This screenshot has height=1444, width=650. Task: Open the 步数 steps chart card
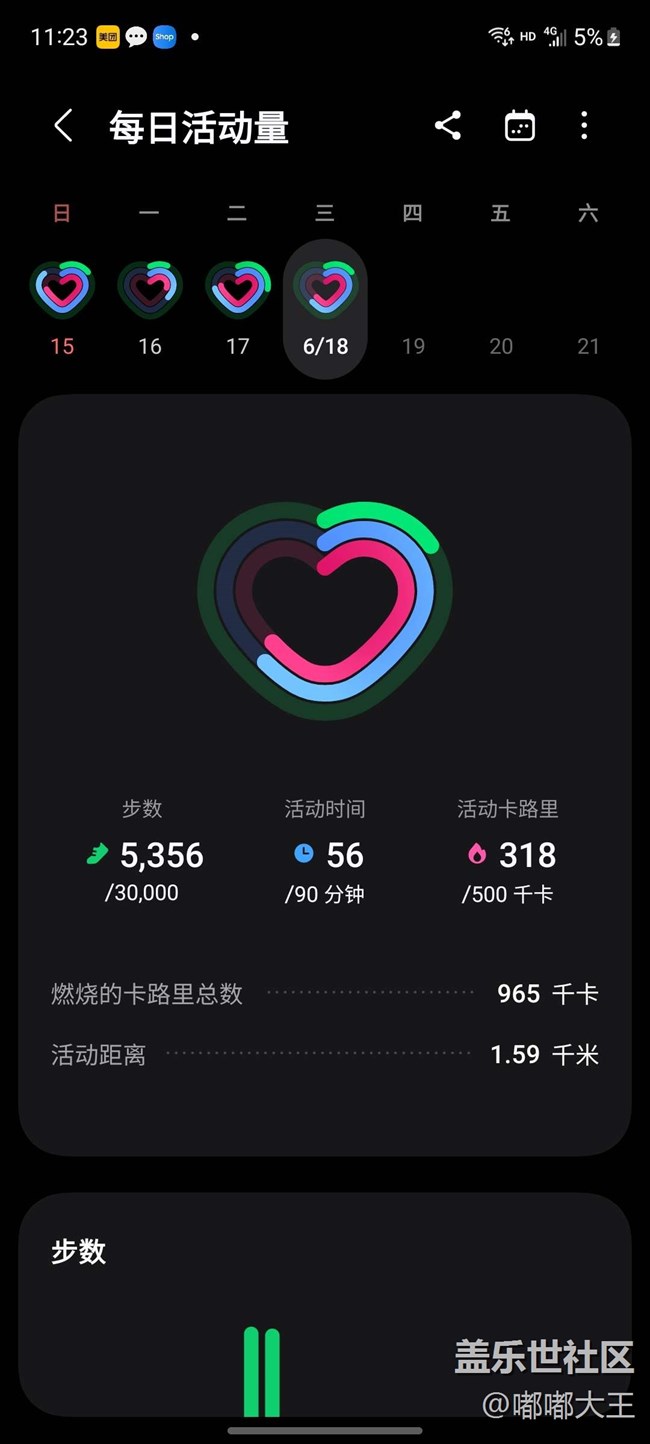(x=325, y=1304)
